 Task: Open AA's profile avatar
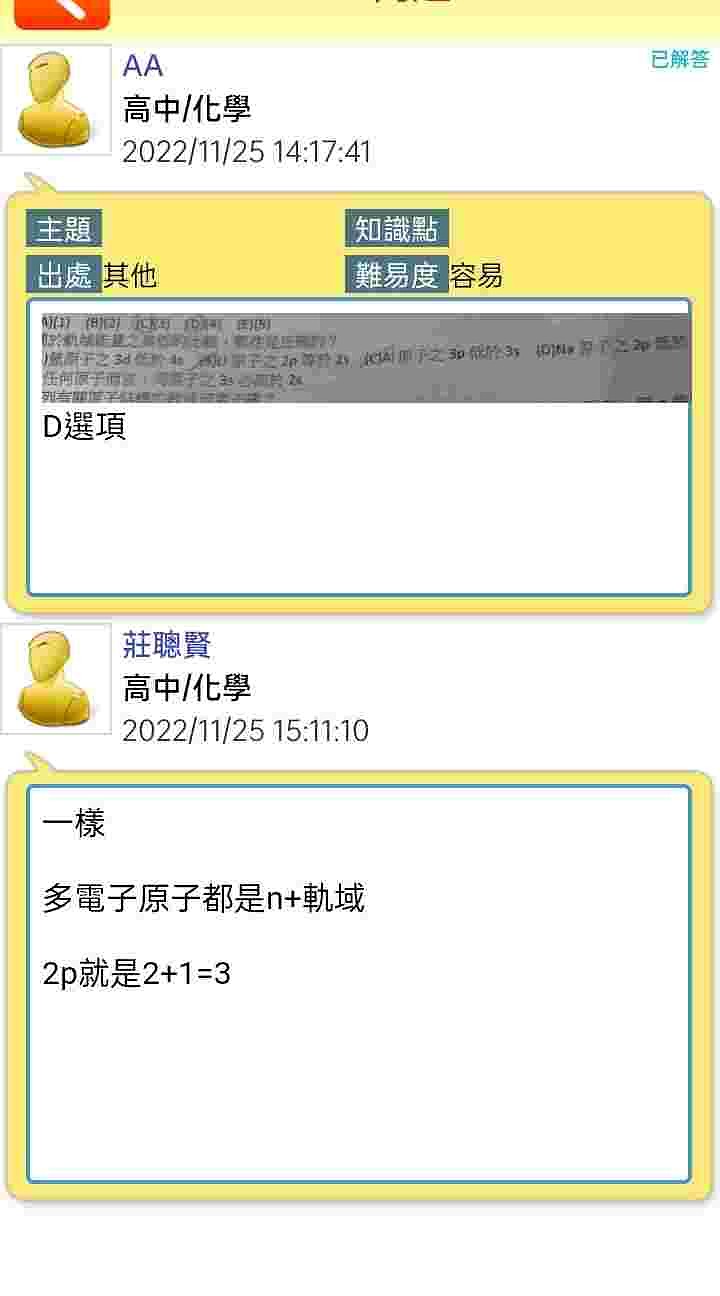[x=56, y=100]
